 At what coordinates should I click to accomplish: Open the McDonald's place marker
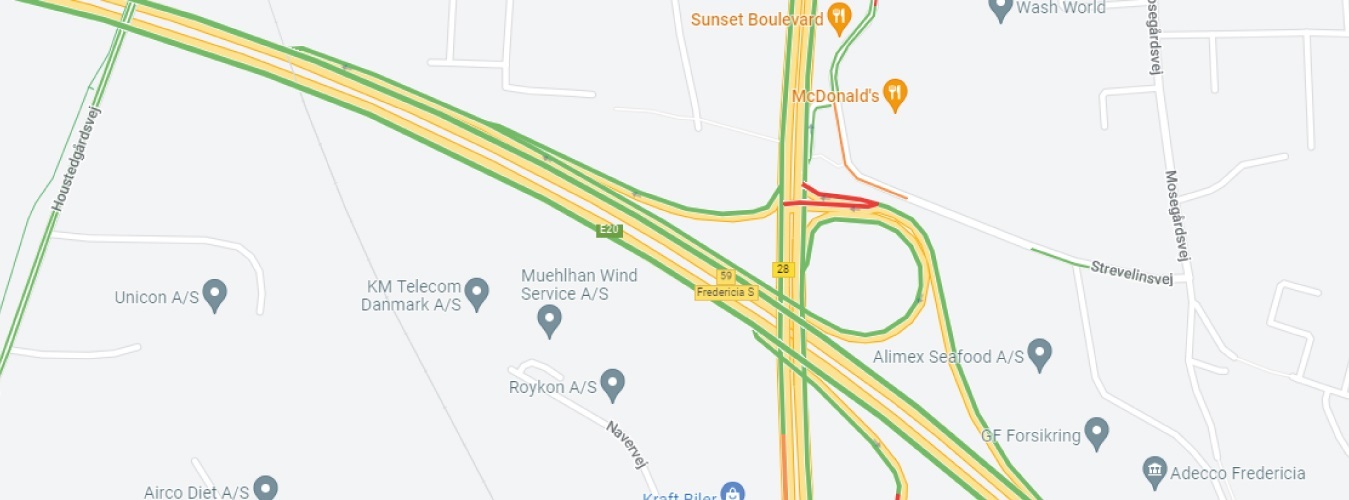point(896,95)
